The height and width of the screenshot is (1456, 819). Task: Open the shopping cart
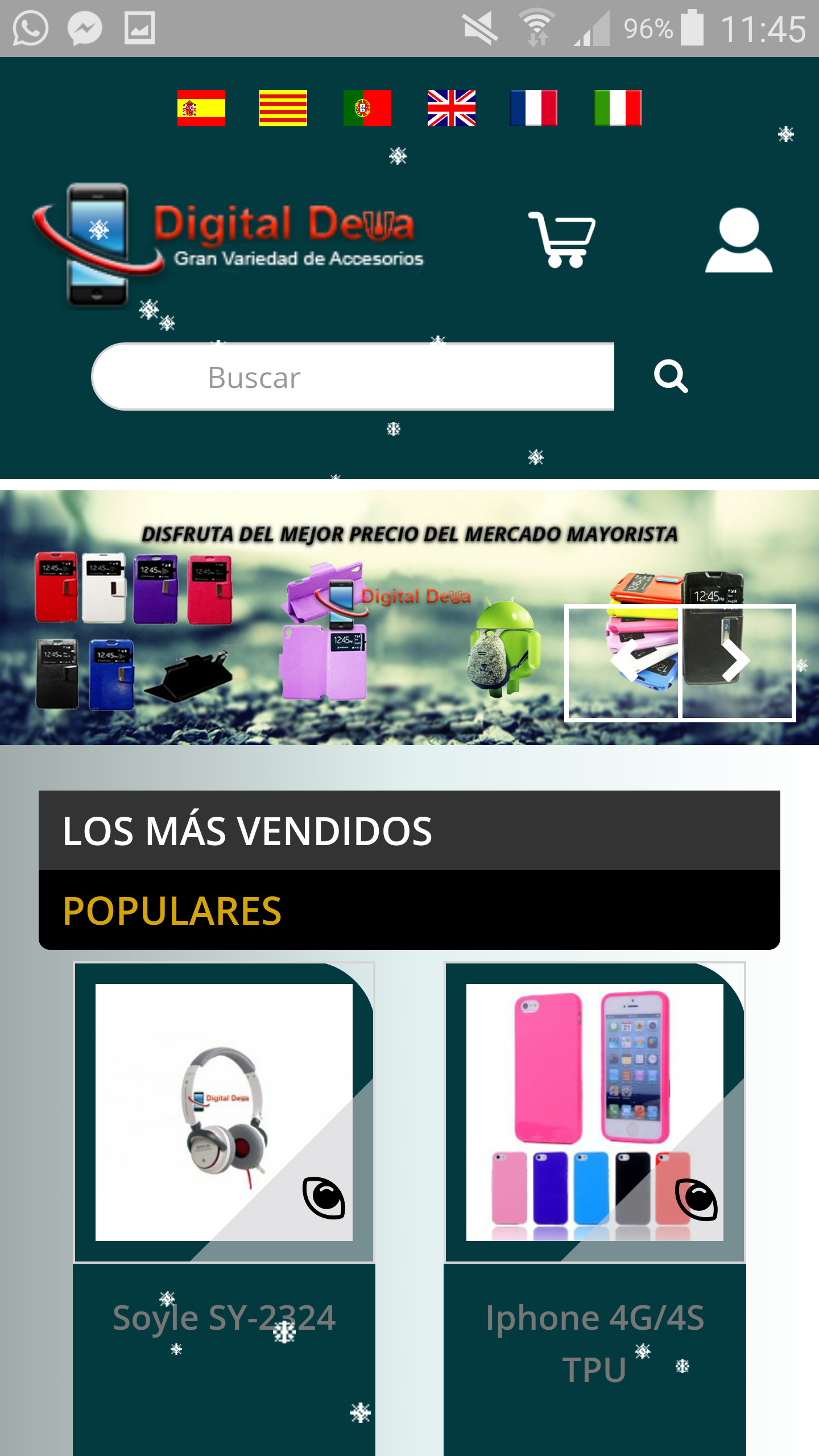(562, 239)
